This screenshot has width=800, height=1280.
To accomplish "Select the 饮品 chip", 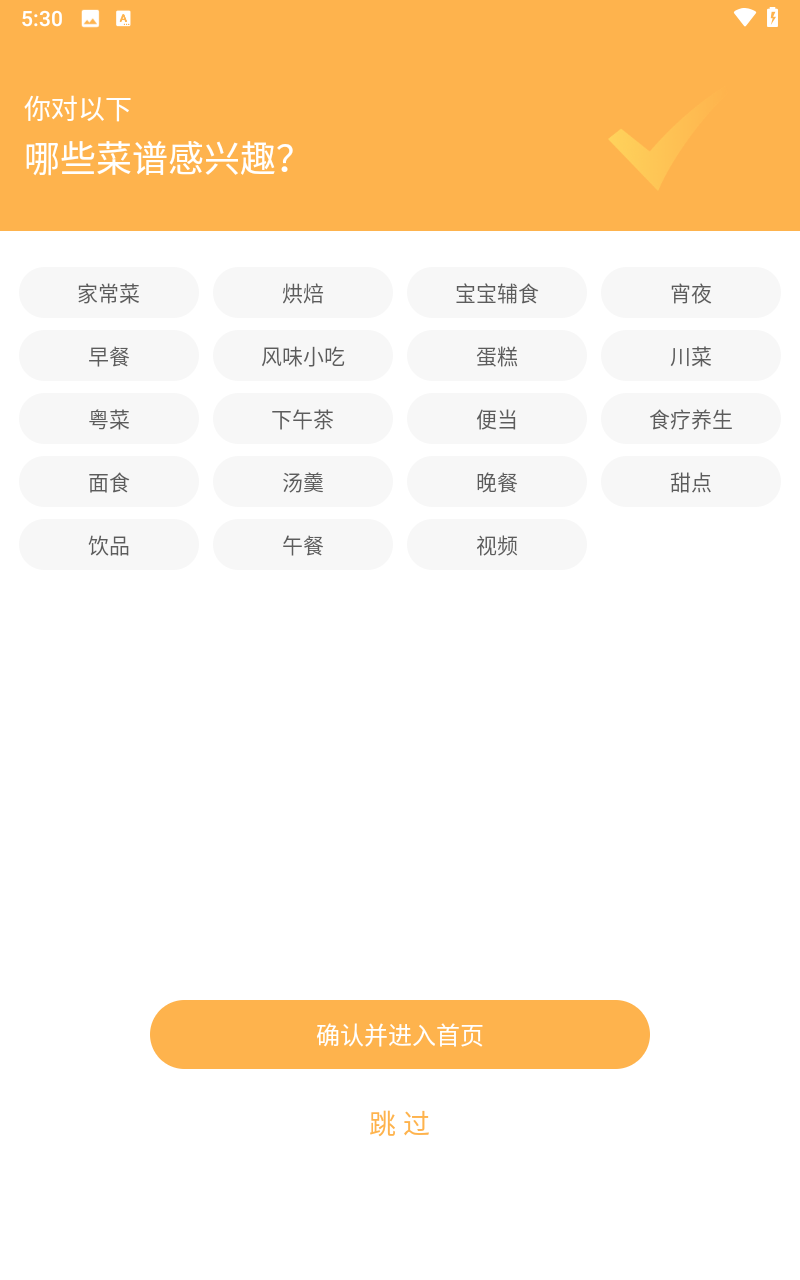I will [x=109, y=545].
